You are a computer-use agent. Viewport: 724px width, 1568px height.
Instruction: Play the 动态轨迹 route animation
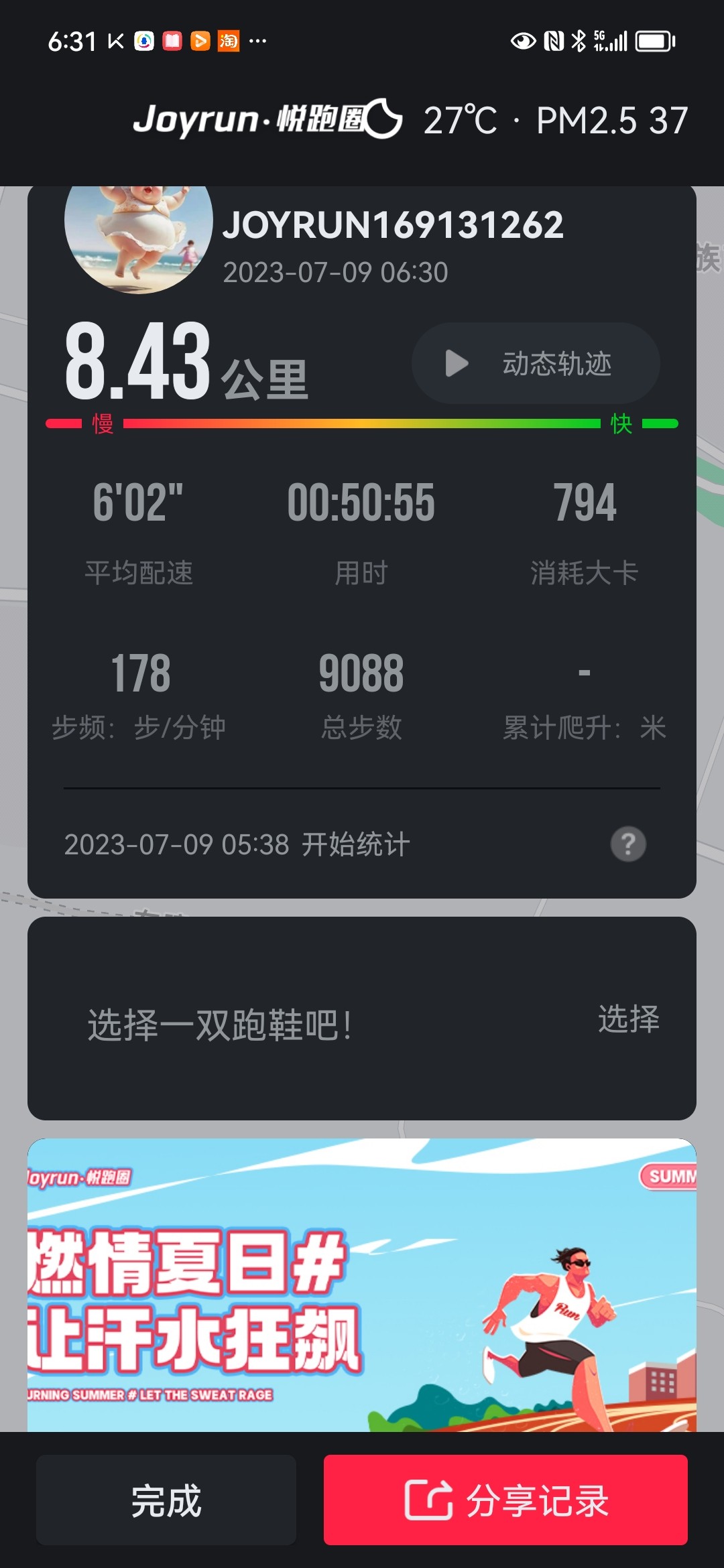[536, 363]
